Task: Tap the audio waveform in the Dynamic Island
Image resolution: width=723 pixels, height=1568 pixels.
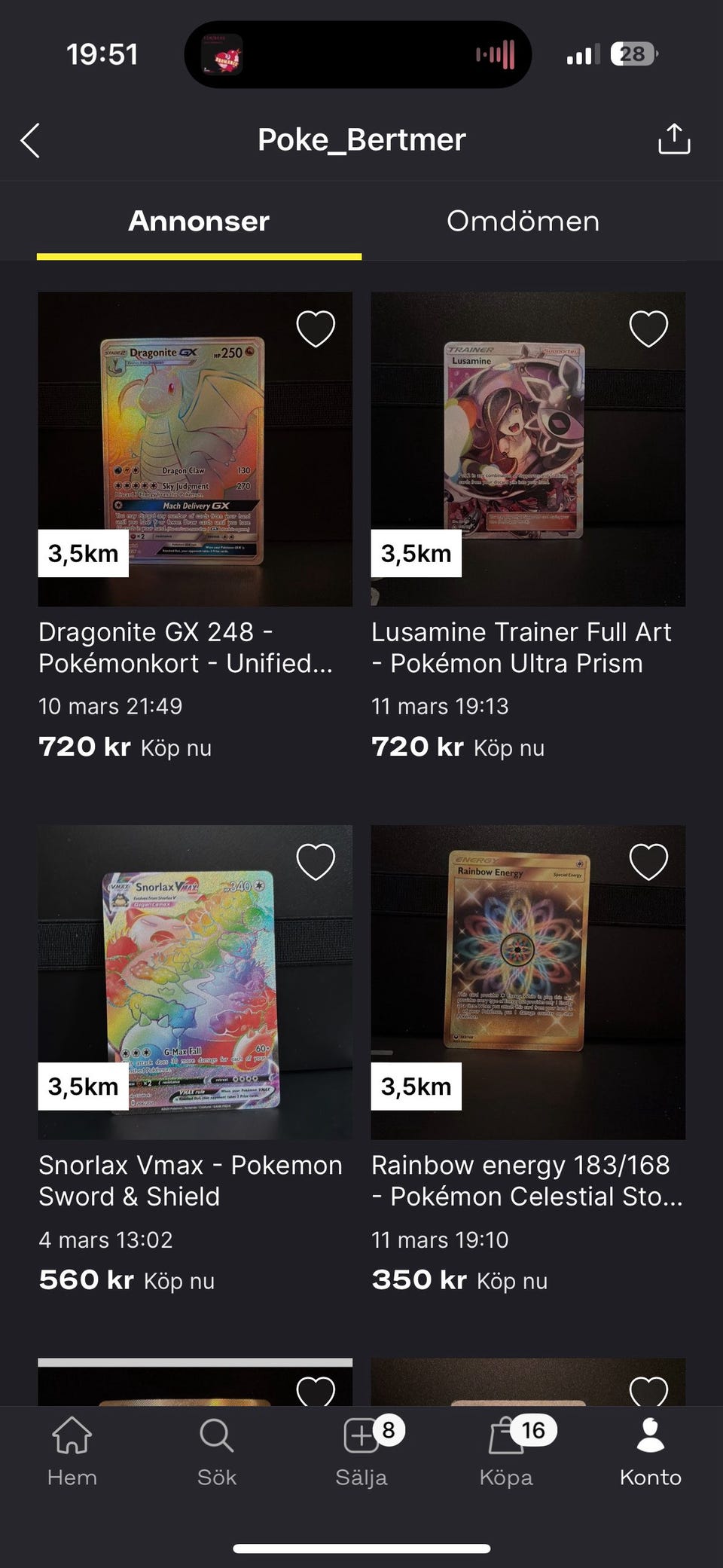Action: click(x=497, y=53)
